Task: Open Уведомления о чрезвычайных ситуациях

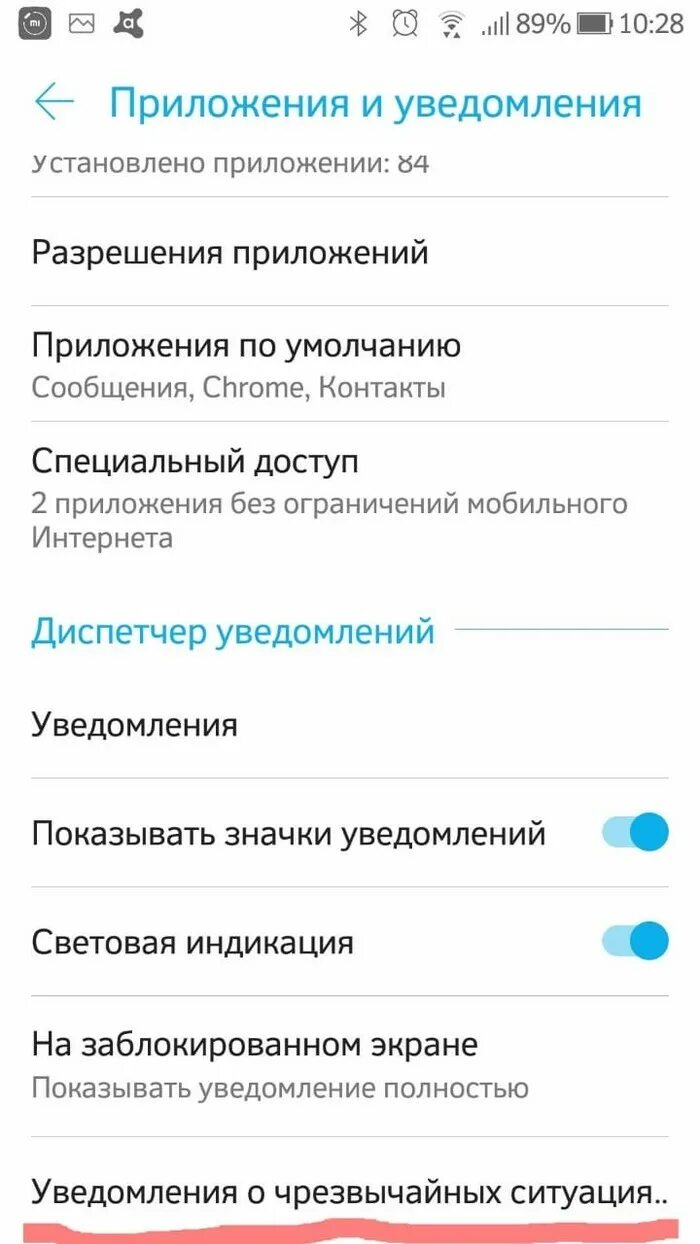Action: [x=350, y=1192]
